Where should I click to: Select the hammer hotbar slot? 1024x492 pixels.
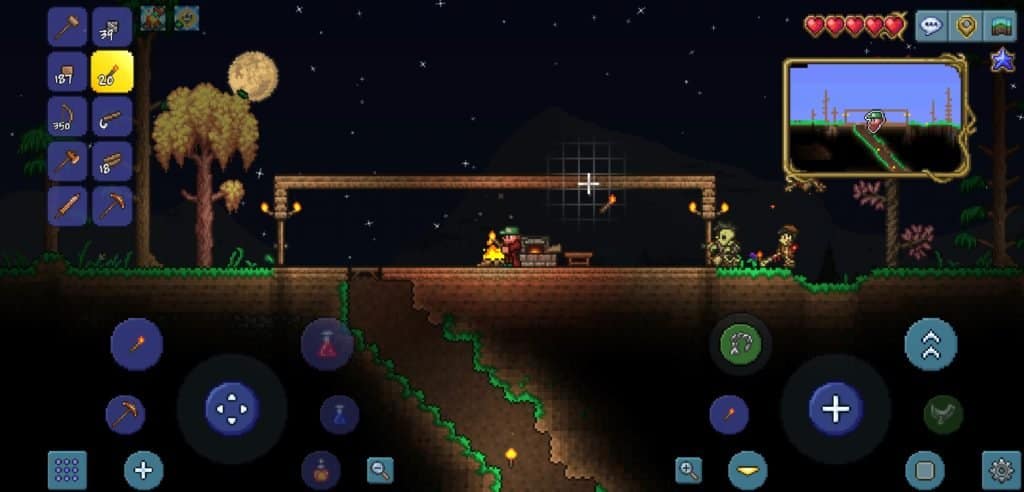(x=67, y=27)
